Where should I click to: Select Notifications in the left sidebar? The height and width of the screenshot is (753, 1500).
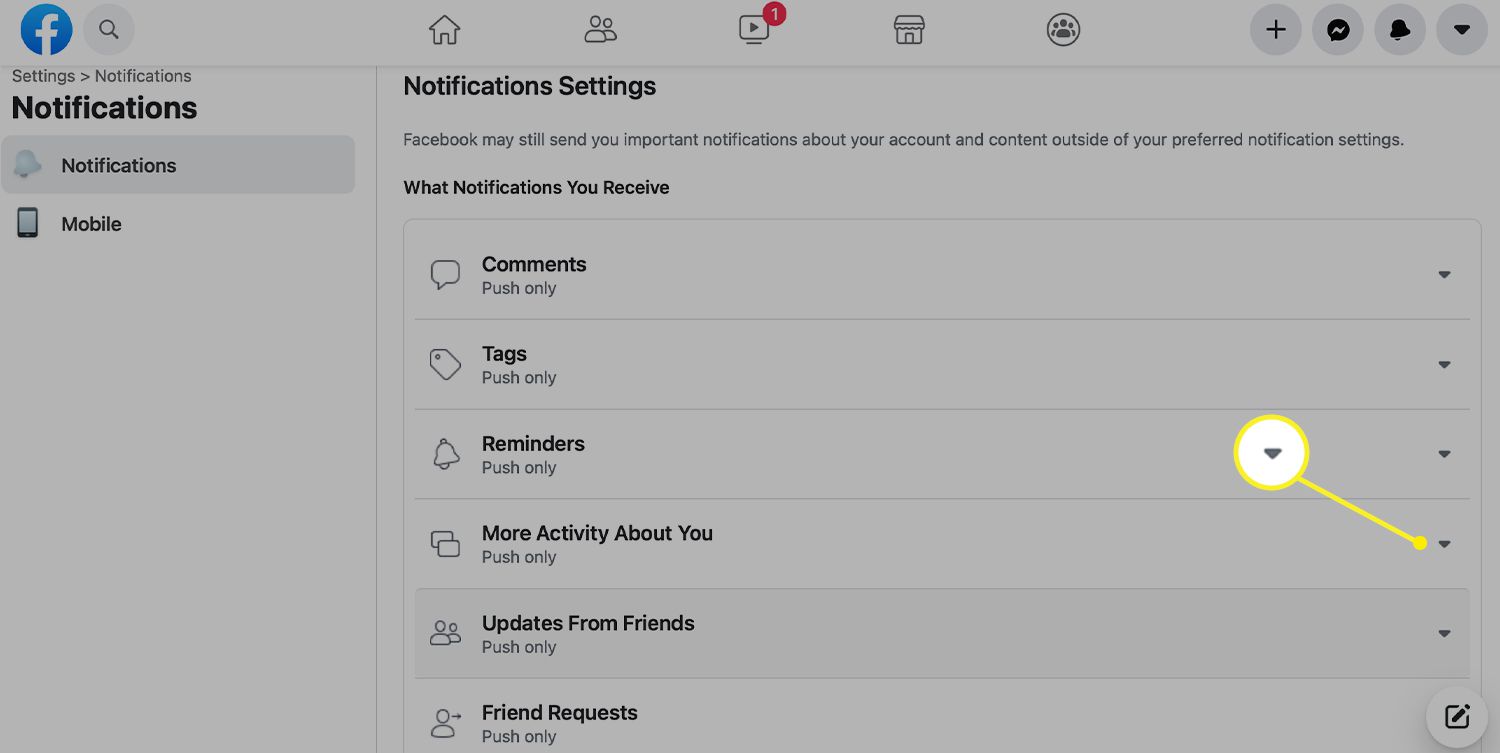pos(178,165)
